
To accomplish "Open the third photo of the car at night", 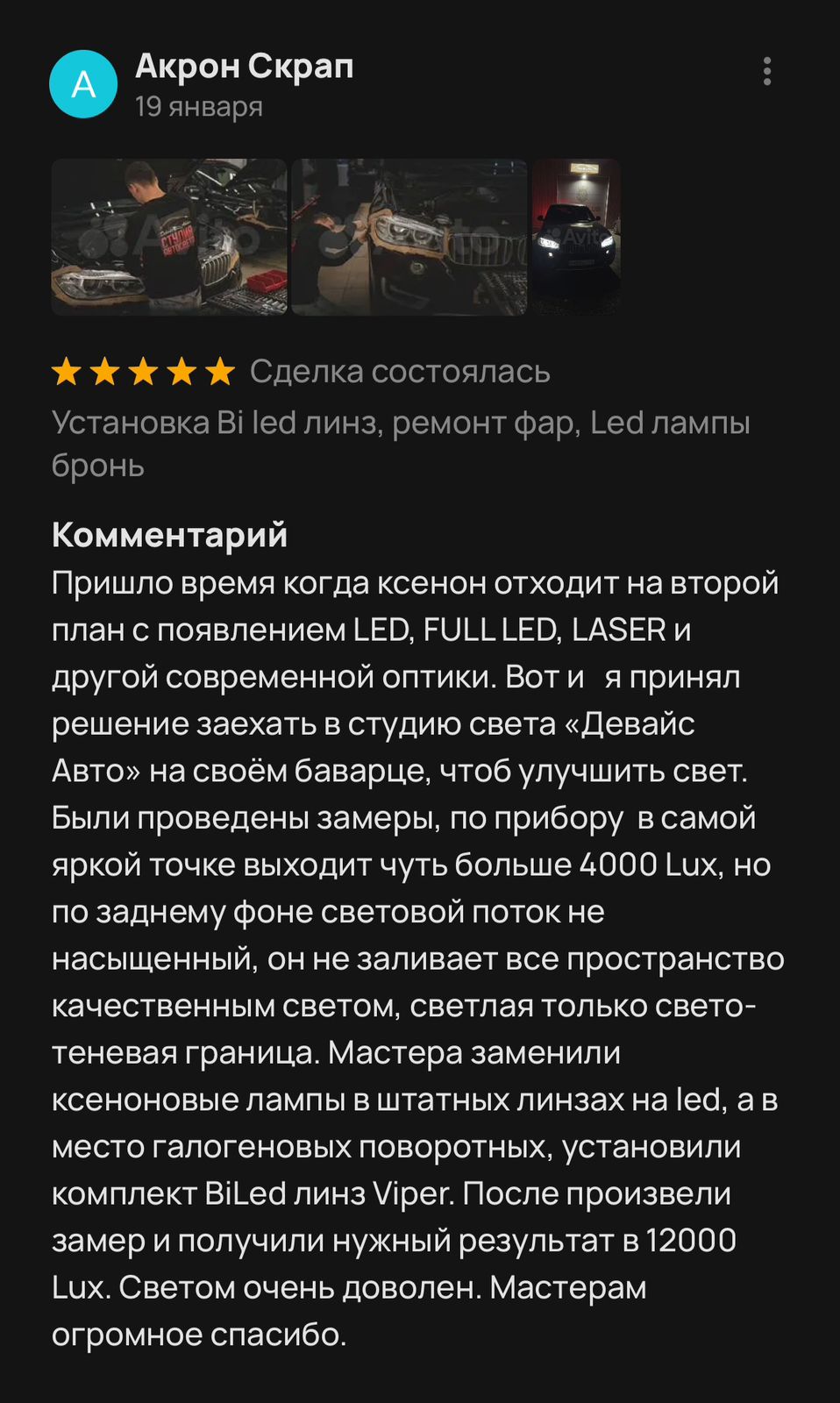I will (x=576, y=237).
